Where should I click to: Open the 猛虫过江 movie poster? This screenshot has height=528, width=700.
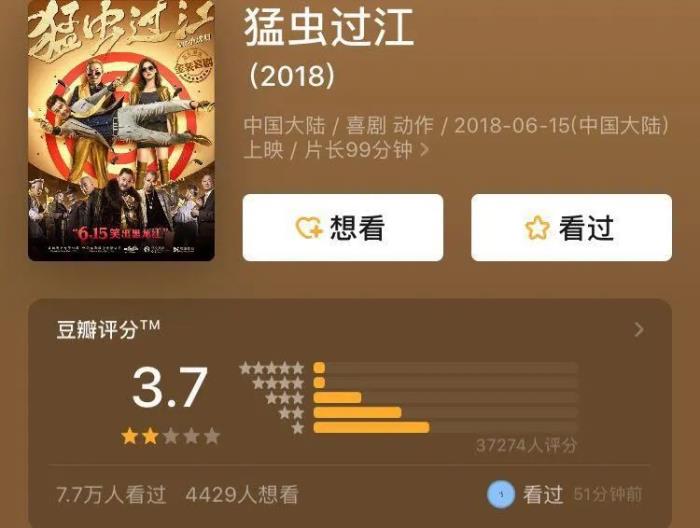pyautogui.click(x=121, y=130)
